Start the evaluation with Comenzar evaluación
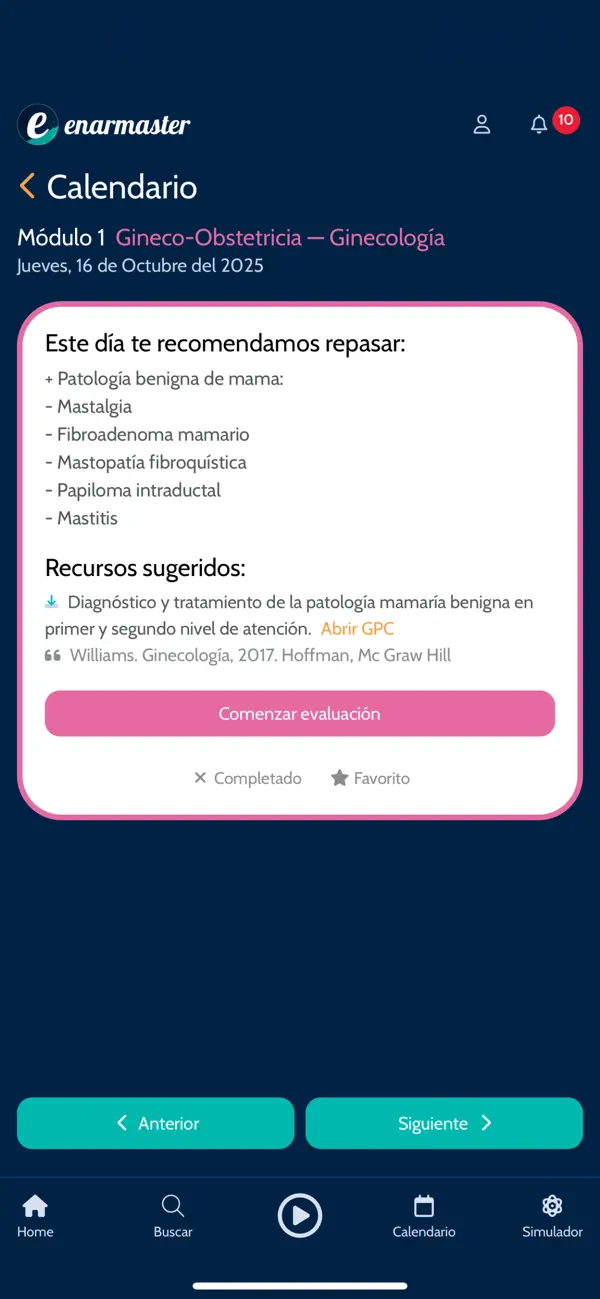600x1299 pixels. coord(300,713)
